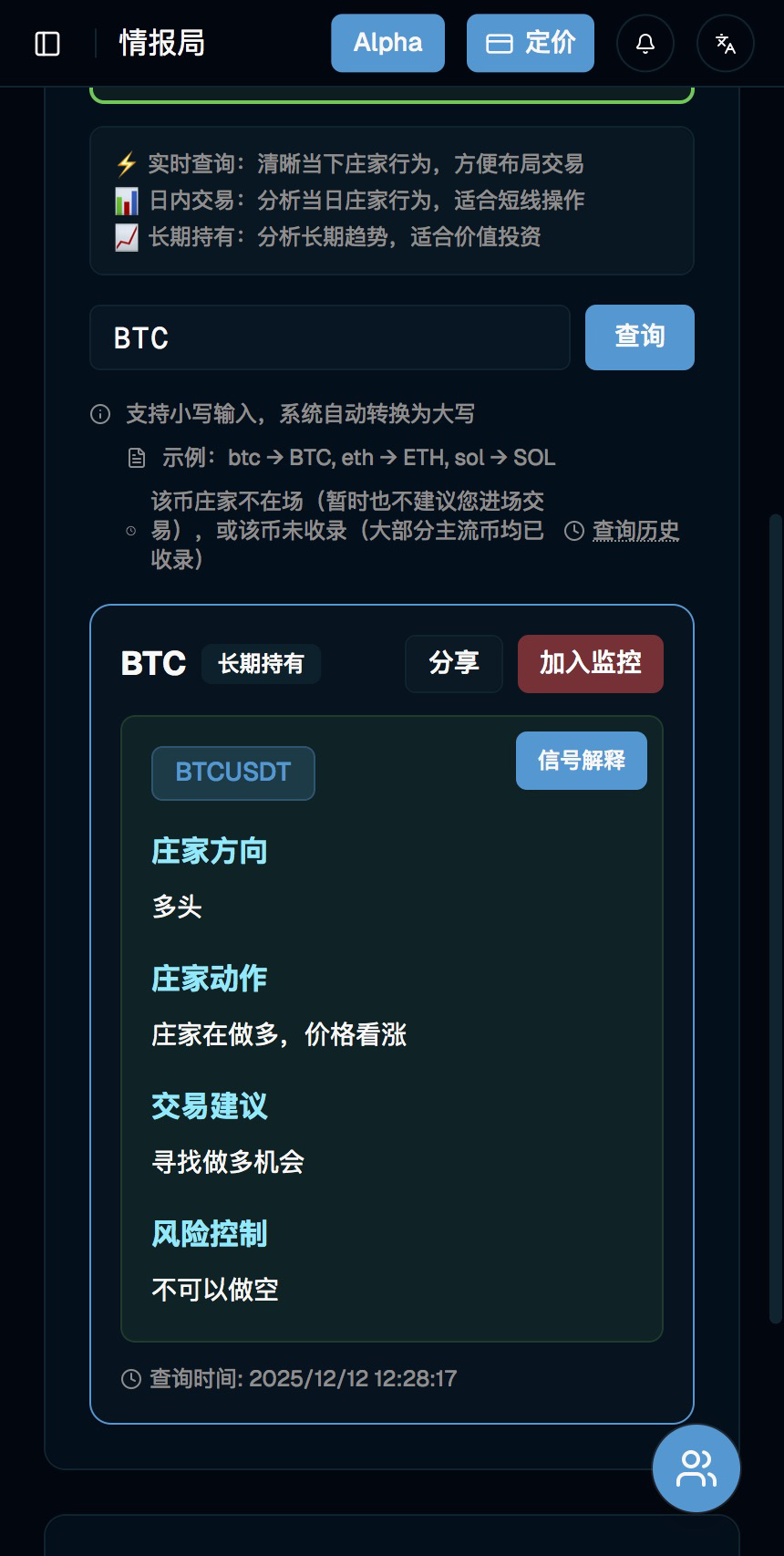784x1556 pixels.
Task: Open 查询历史 query history link
Action: coord(634,530)
